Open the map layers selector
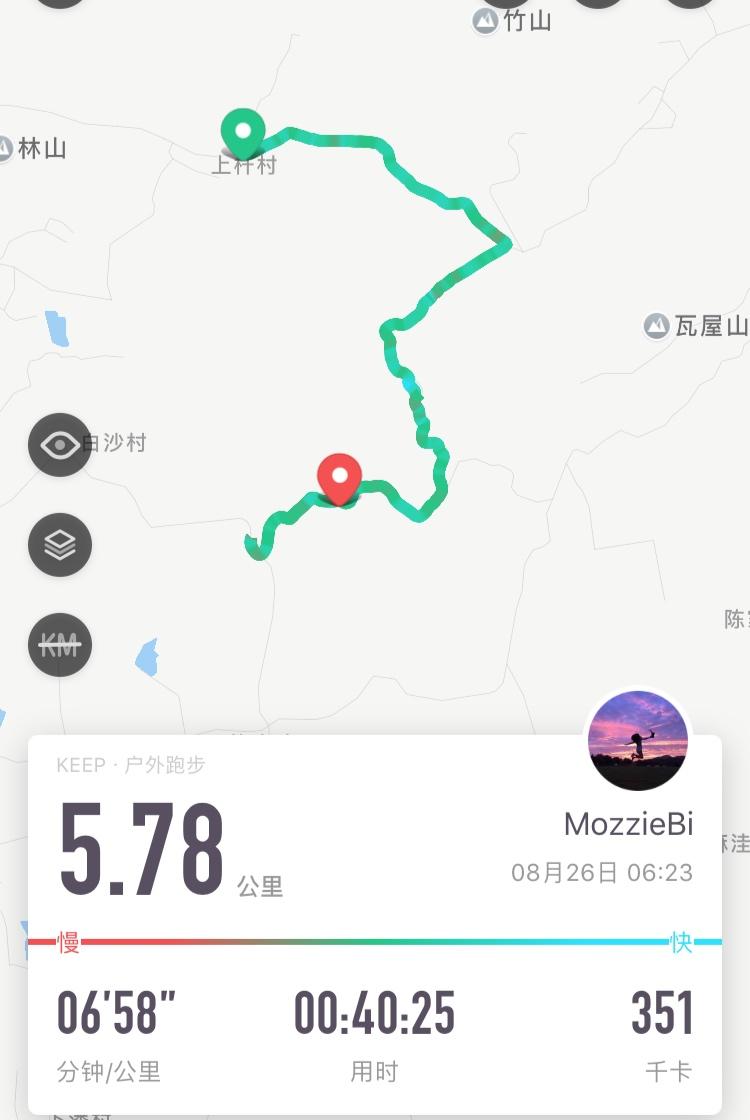The width and height of the screenshot is (750, 1120). (60, 545)
